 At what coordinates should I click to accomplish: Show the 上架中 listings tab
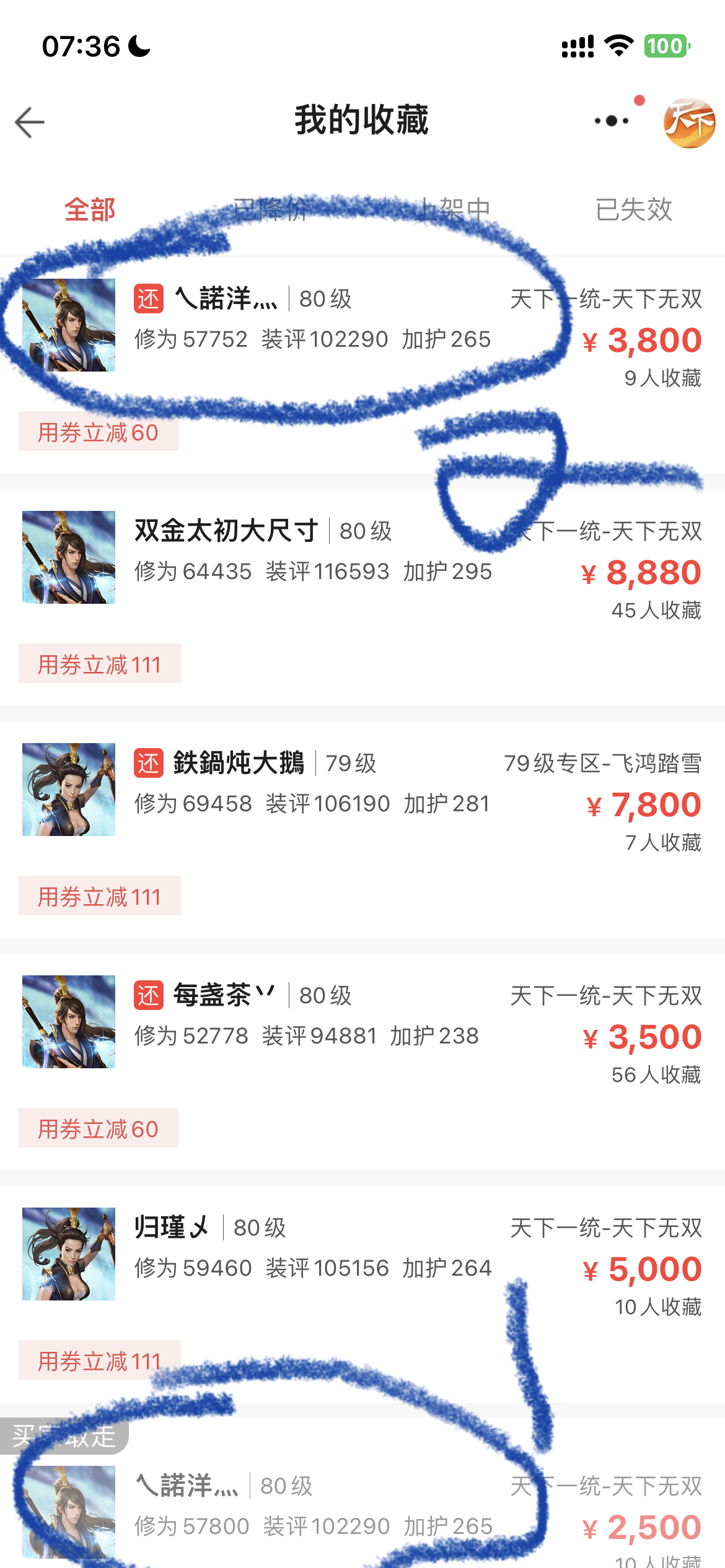pyautogui.click(x=454, y=210)
